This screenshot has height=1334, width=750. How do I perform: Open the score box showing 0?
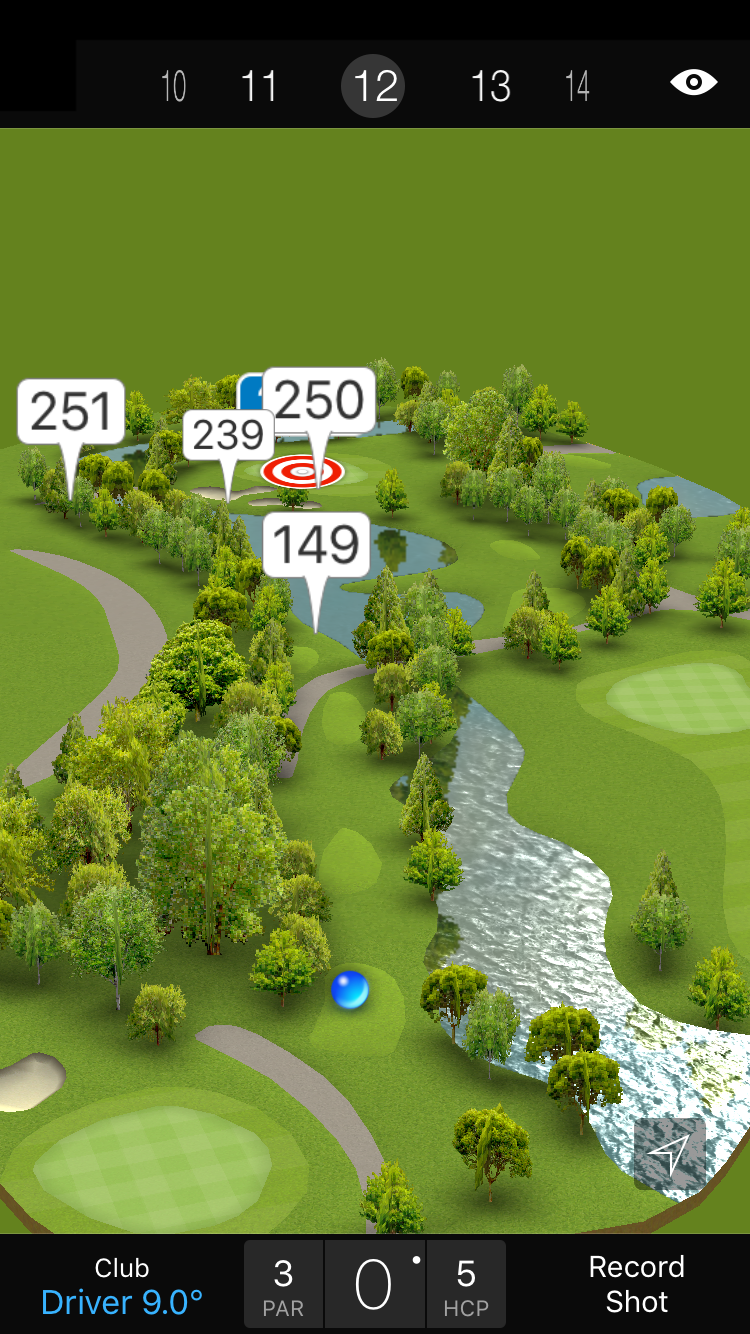374,1285
